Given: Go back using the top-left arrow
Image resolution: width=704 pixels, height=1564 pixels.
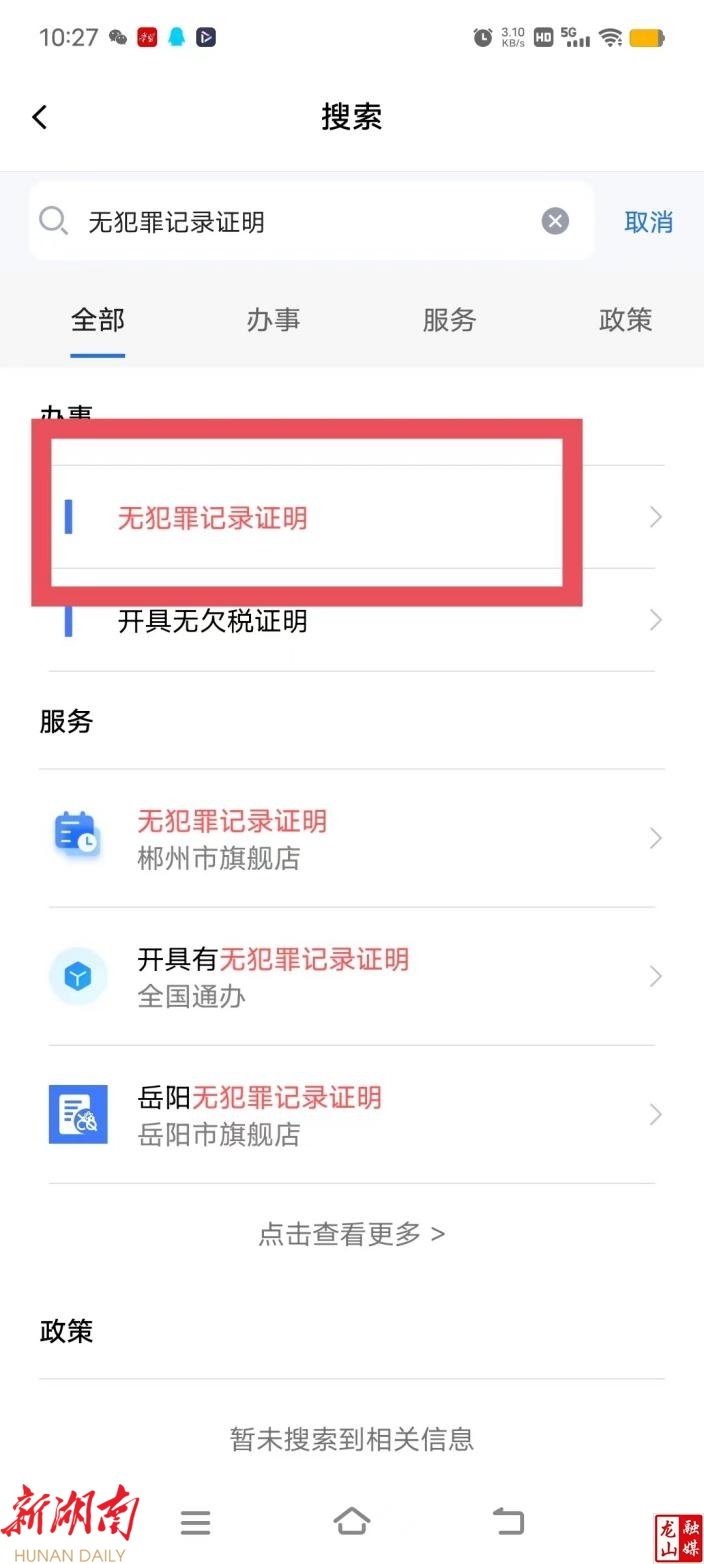Looking at the screenshot, I should tap(40, 117).
